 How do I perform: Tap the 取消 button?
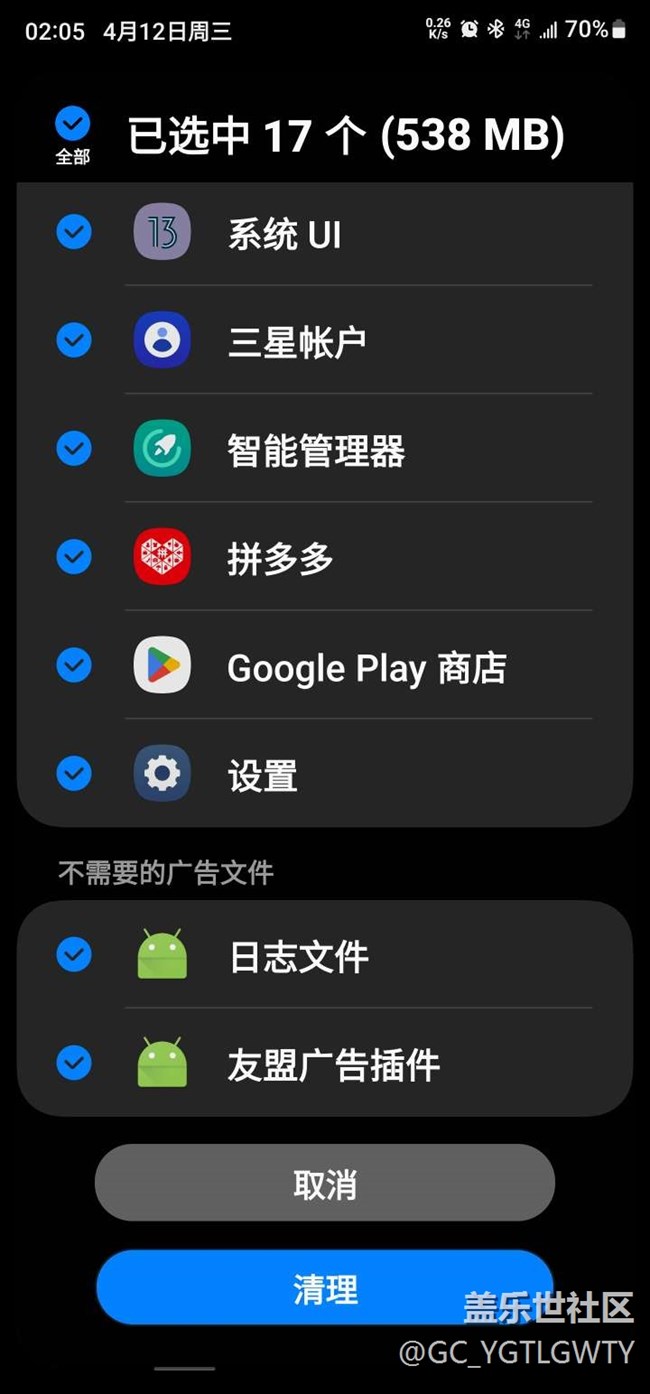324,1184
